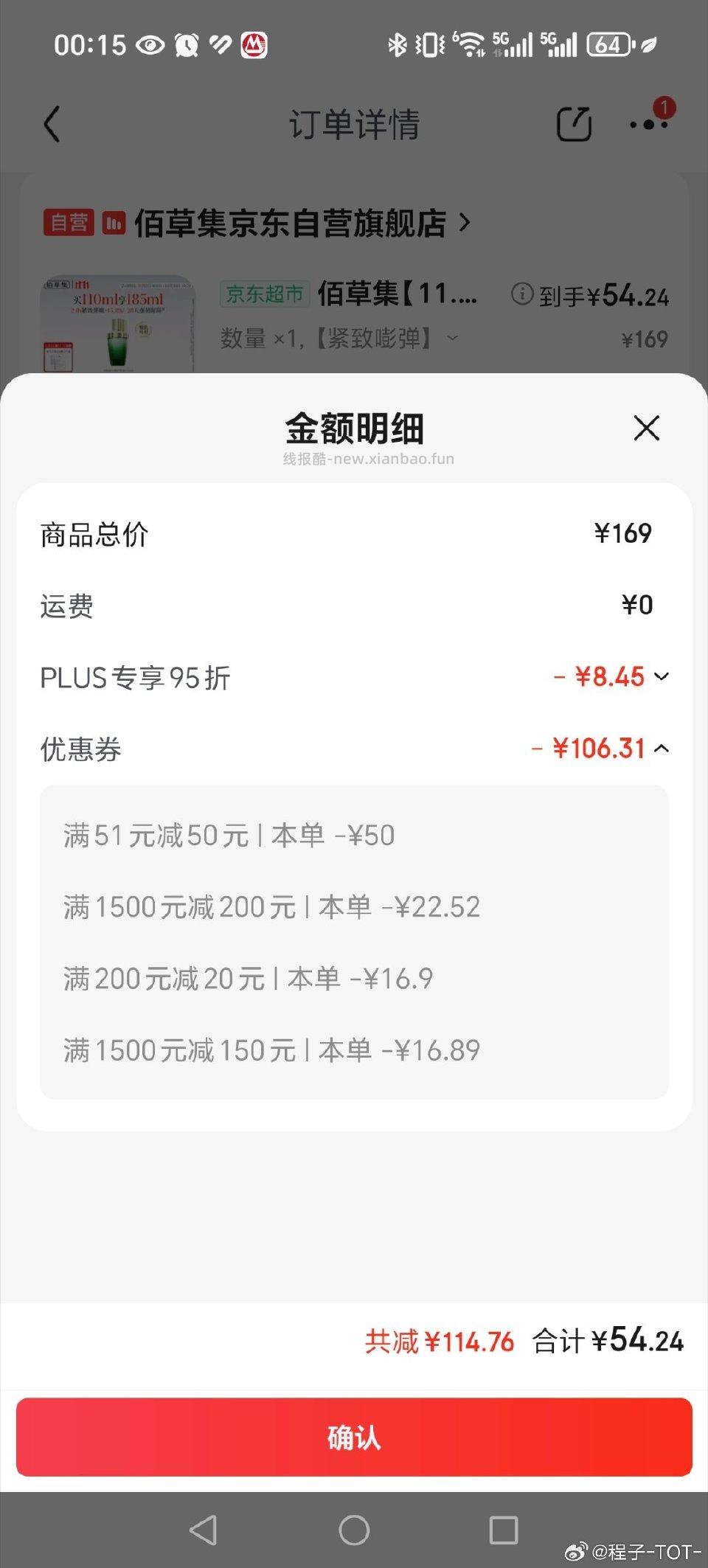
Task: Tap the info icon next to 到手¥54.24
Action: (x=523, y=294)
